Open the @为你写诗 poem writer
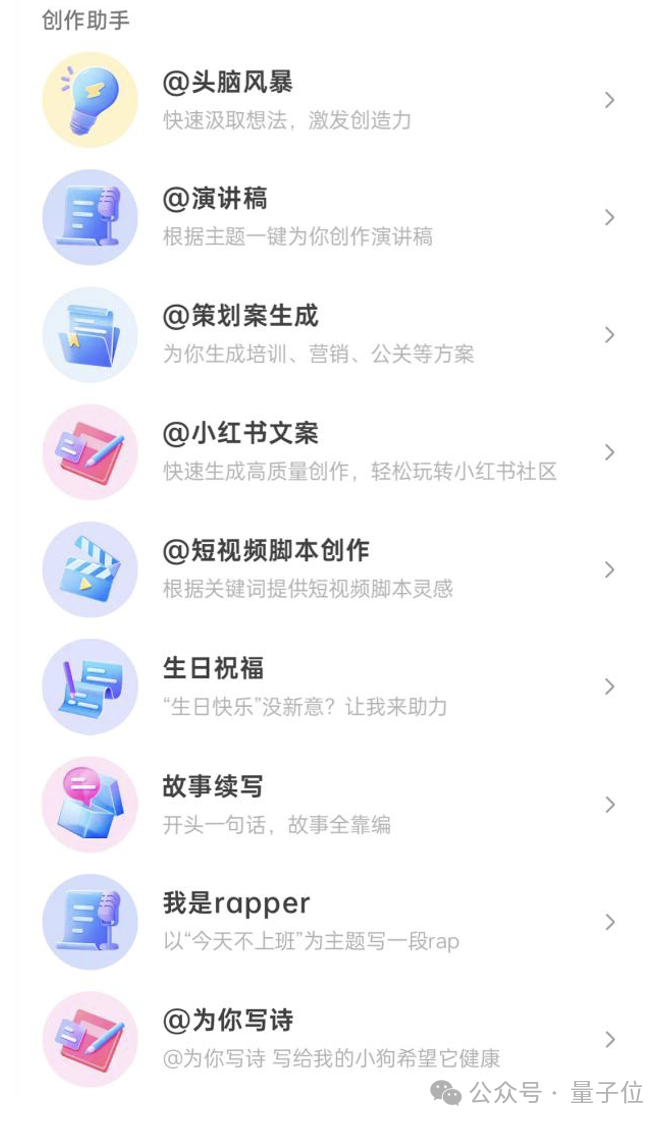 click(x=228, y=1021)
